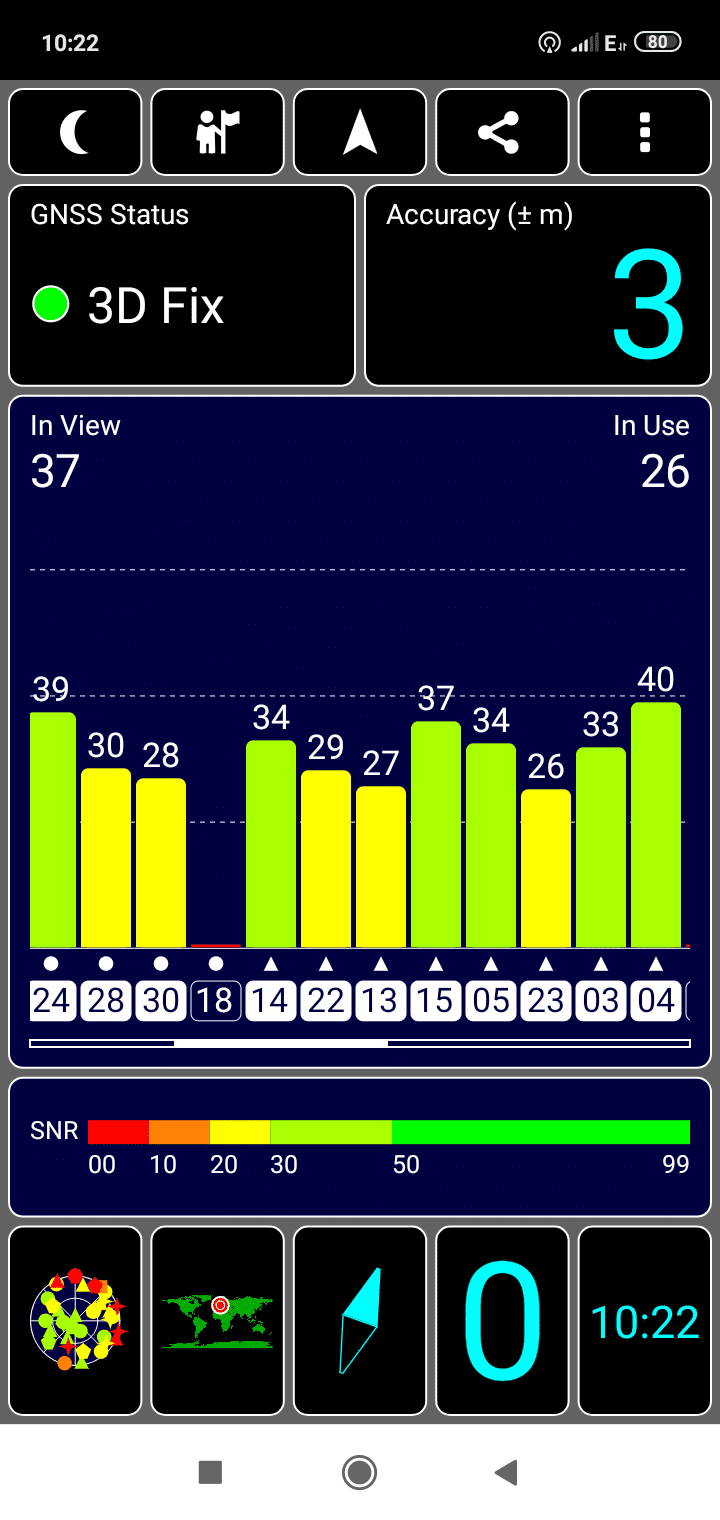This screenshot has width=720, height=1520.
Task: Share the current location data
Action: [502, 132]
